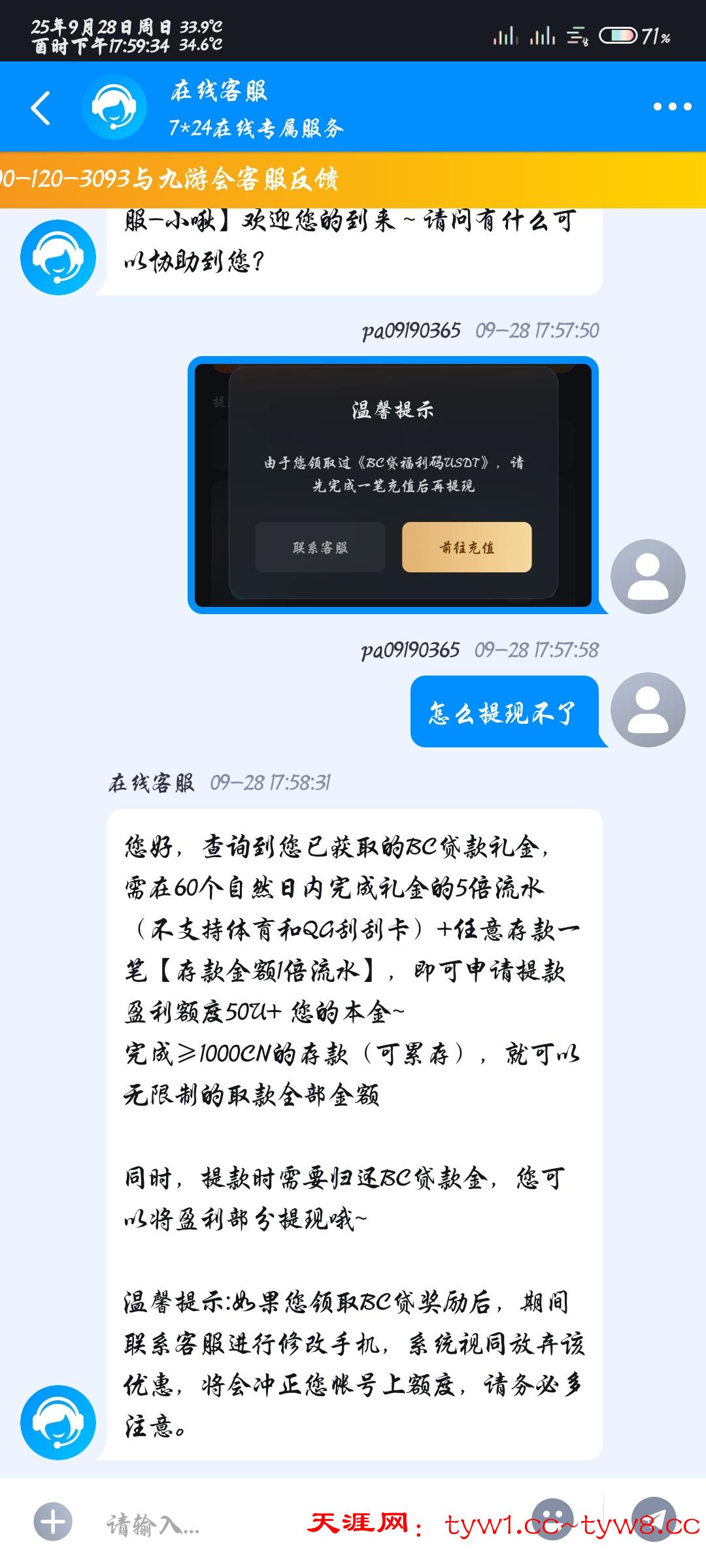Viewport: 706px width, 1568px height.
Task: Send the message with the paper-plane icon
Action: pyautogui.click(x=654, y=1518)
